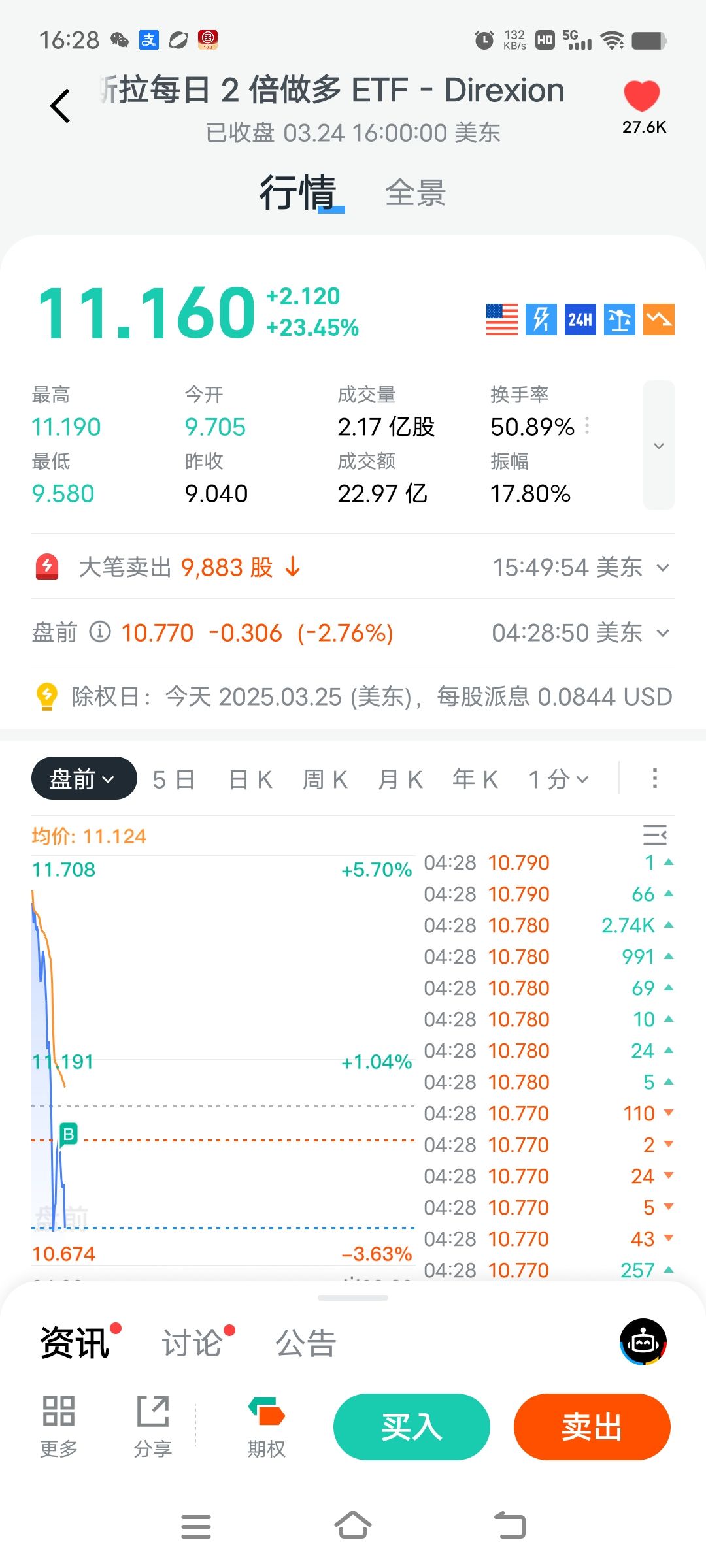Open the 1分 interval dropdown
Viewport: 706px width, 1568px height.
[559, 779]
